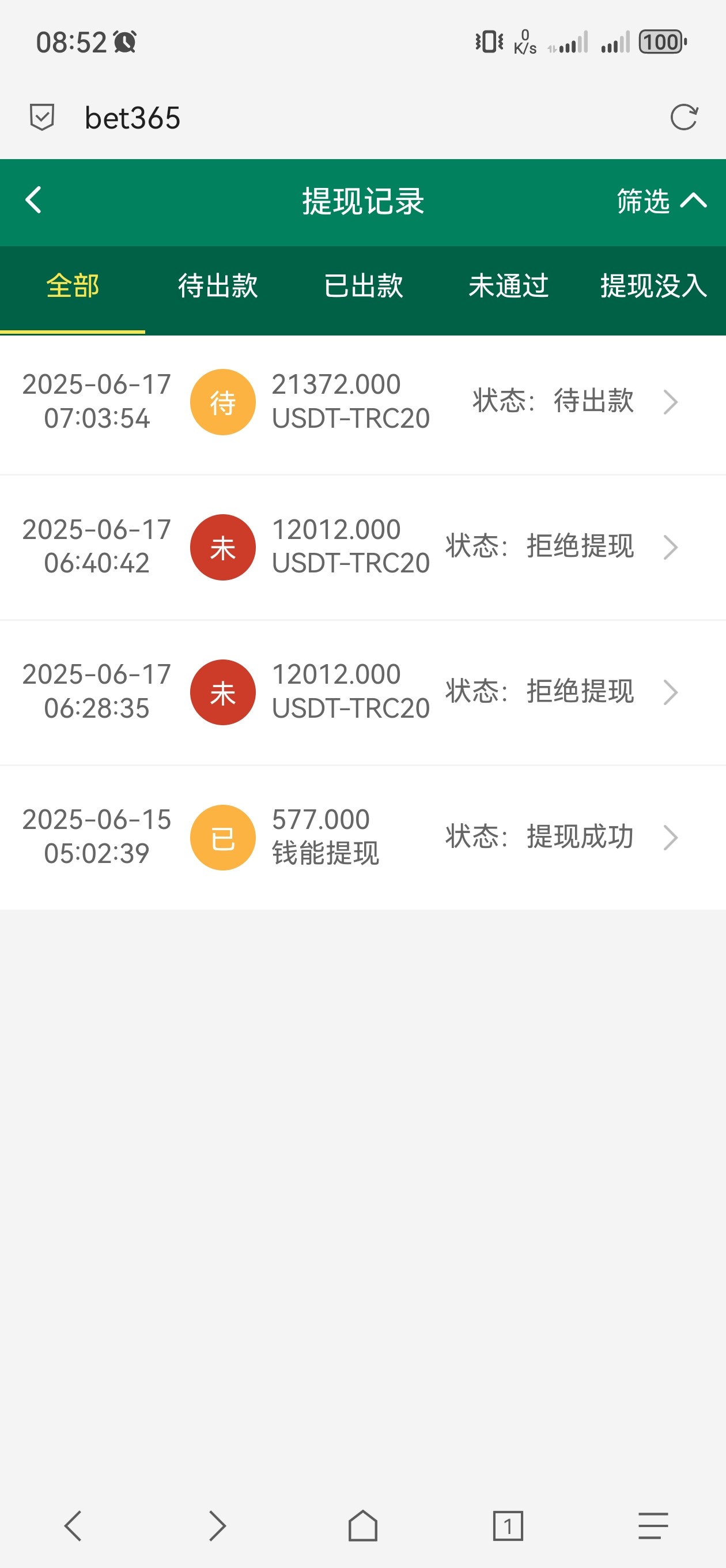Go back from 提现记录 page

(34, 200)
